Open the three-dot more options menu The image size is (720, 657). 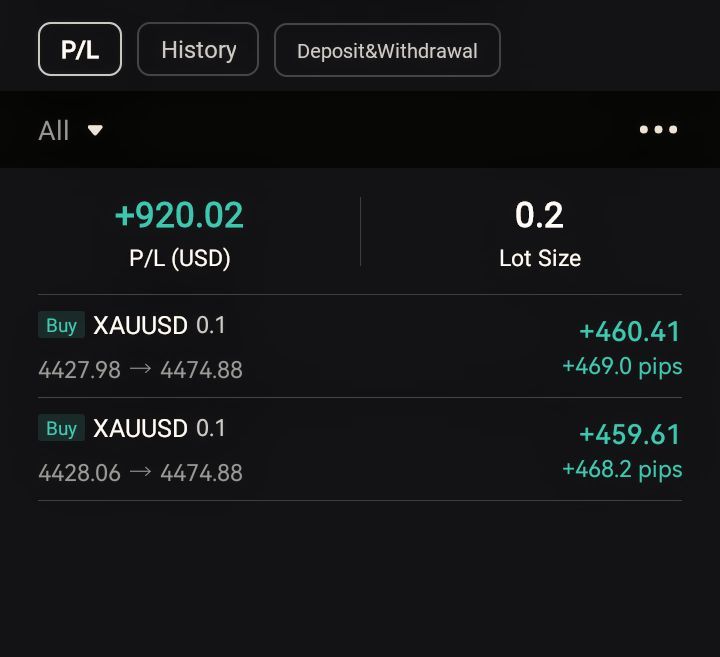point(658,130)
